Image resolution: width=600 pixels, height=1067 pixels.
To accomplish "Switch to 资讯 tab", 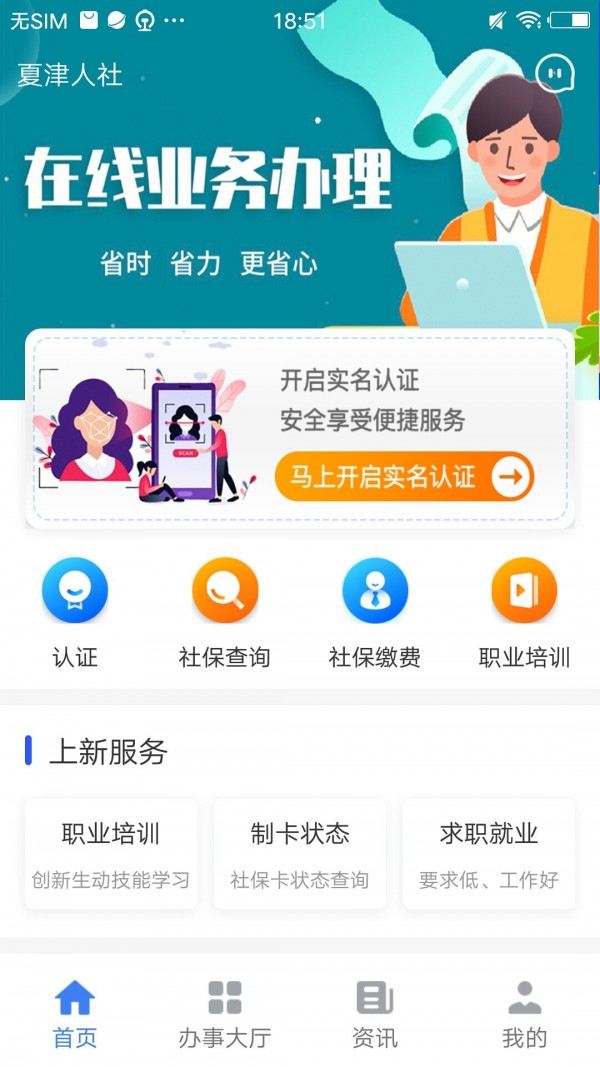I will [x=375, y=1013].
